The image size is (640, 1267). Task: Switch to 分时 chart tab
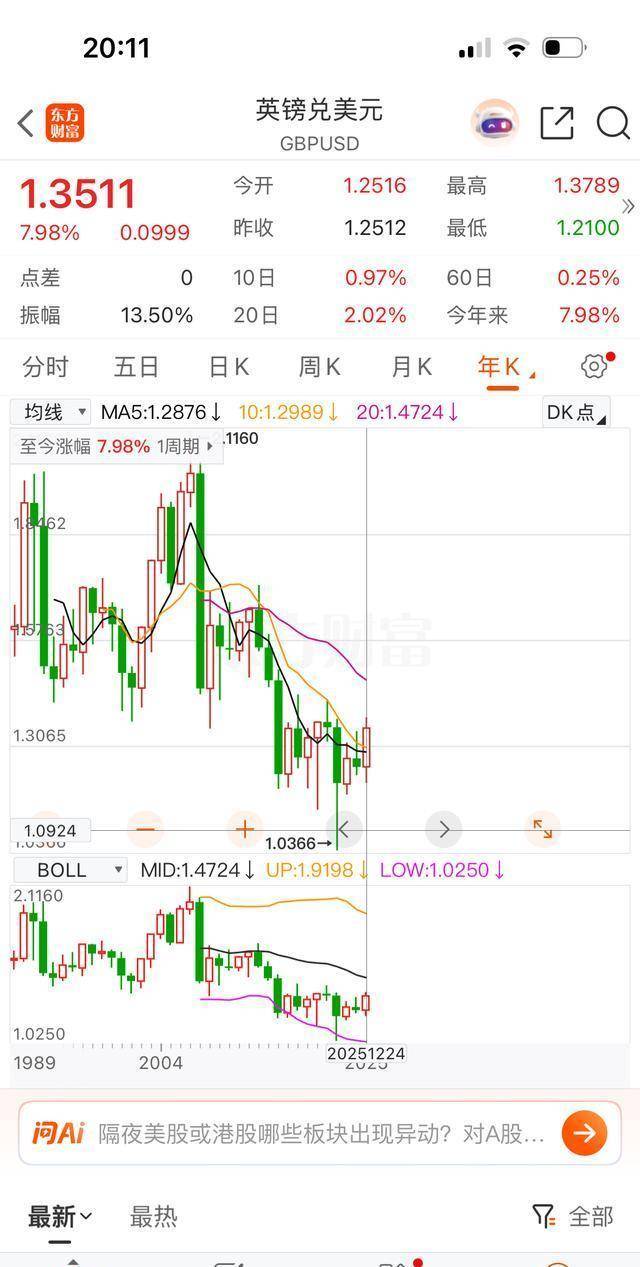(45, 367)
